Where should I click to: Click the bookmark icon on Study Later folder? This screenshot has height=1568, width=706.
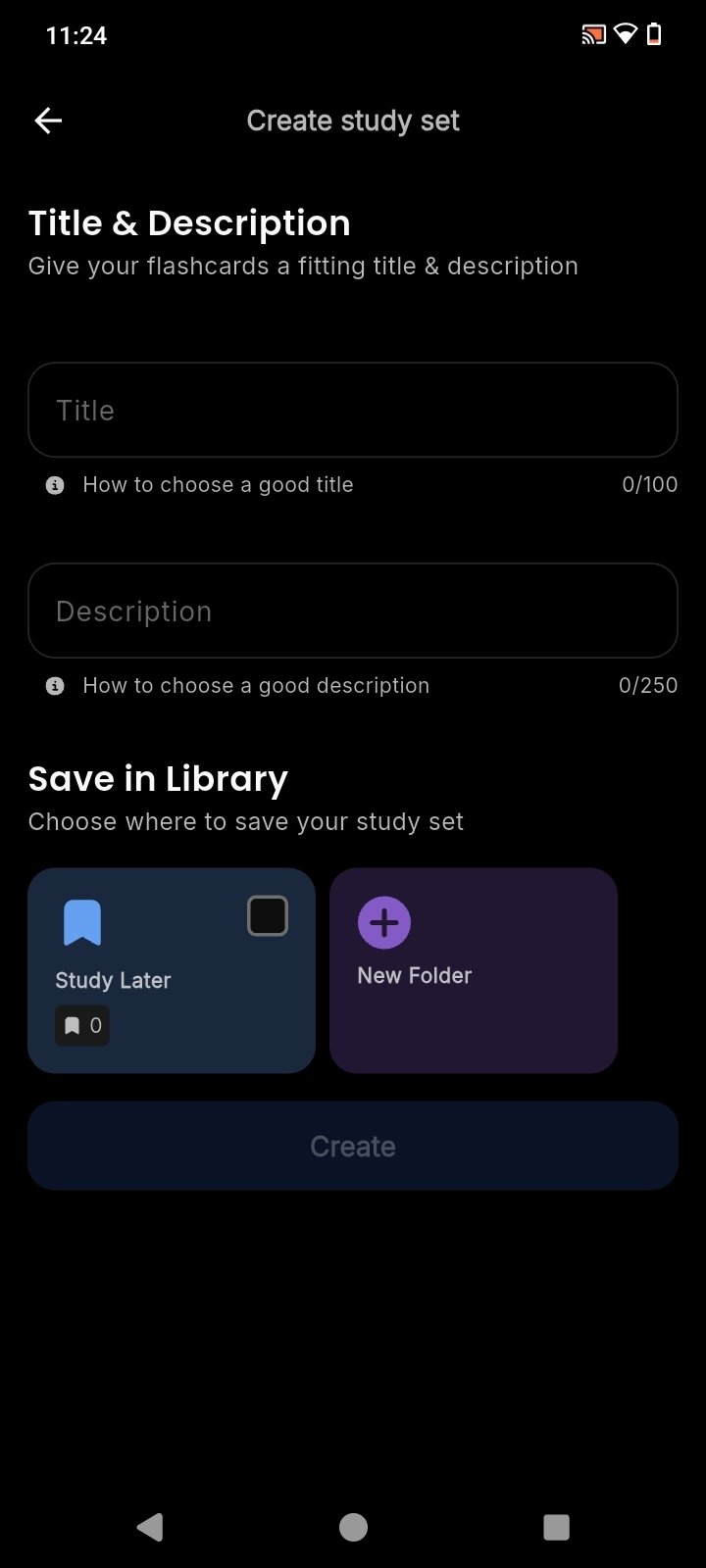[x=82, y=921]
